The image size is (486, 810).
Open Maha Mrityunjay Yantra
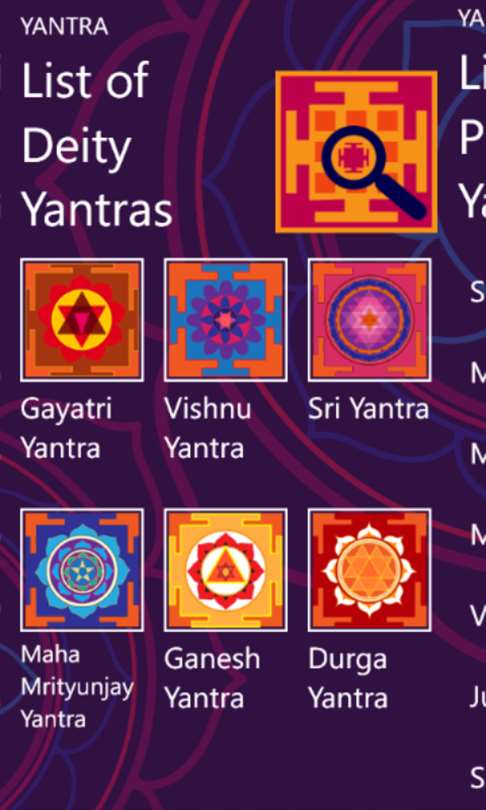click(82, 570)
